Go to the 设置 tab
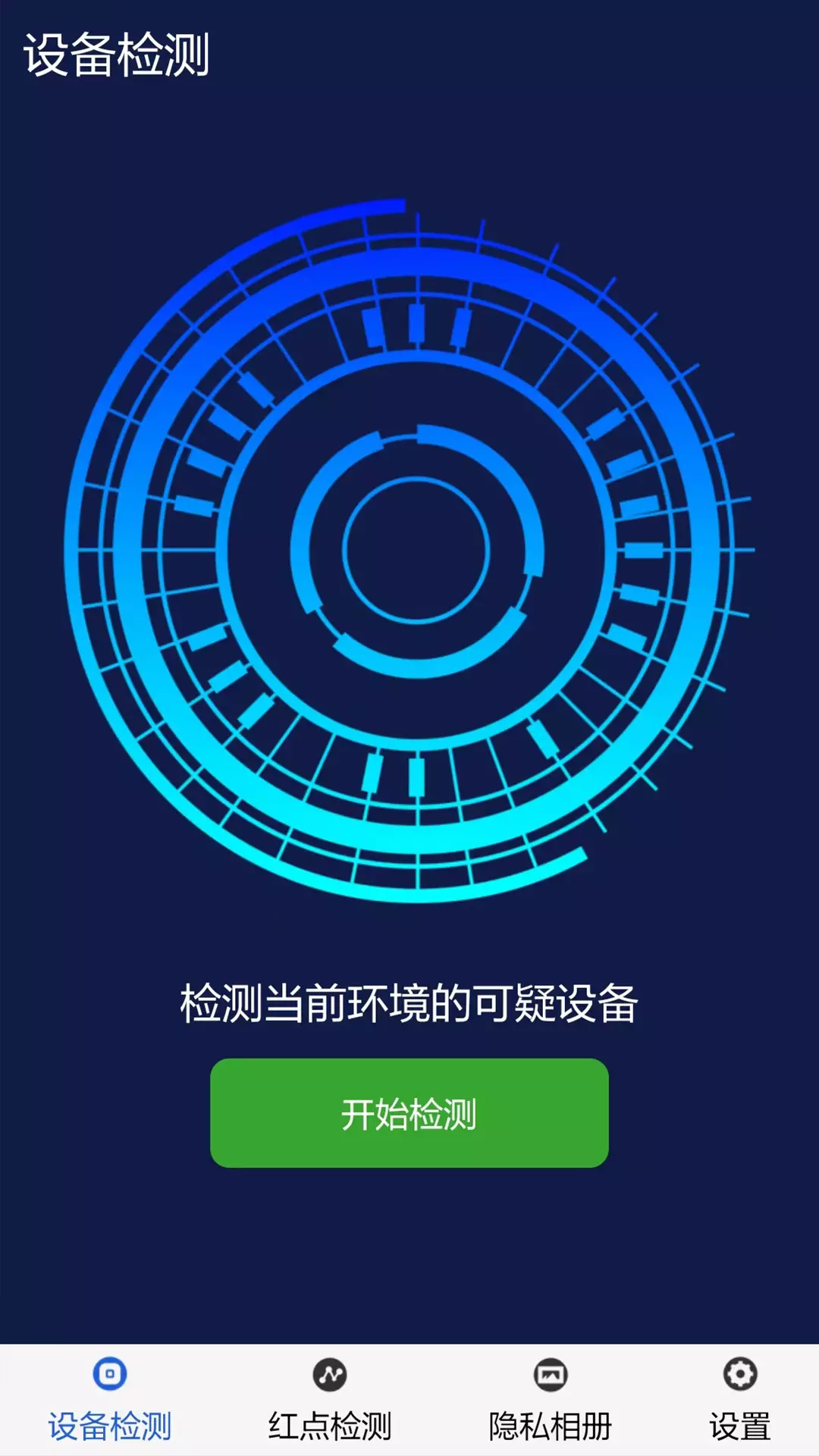 (739, 1400)
